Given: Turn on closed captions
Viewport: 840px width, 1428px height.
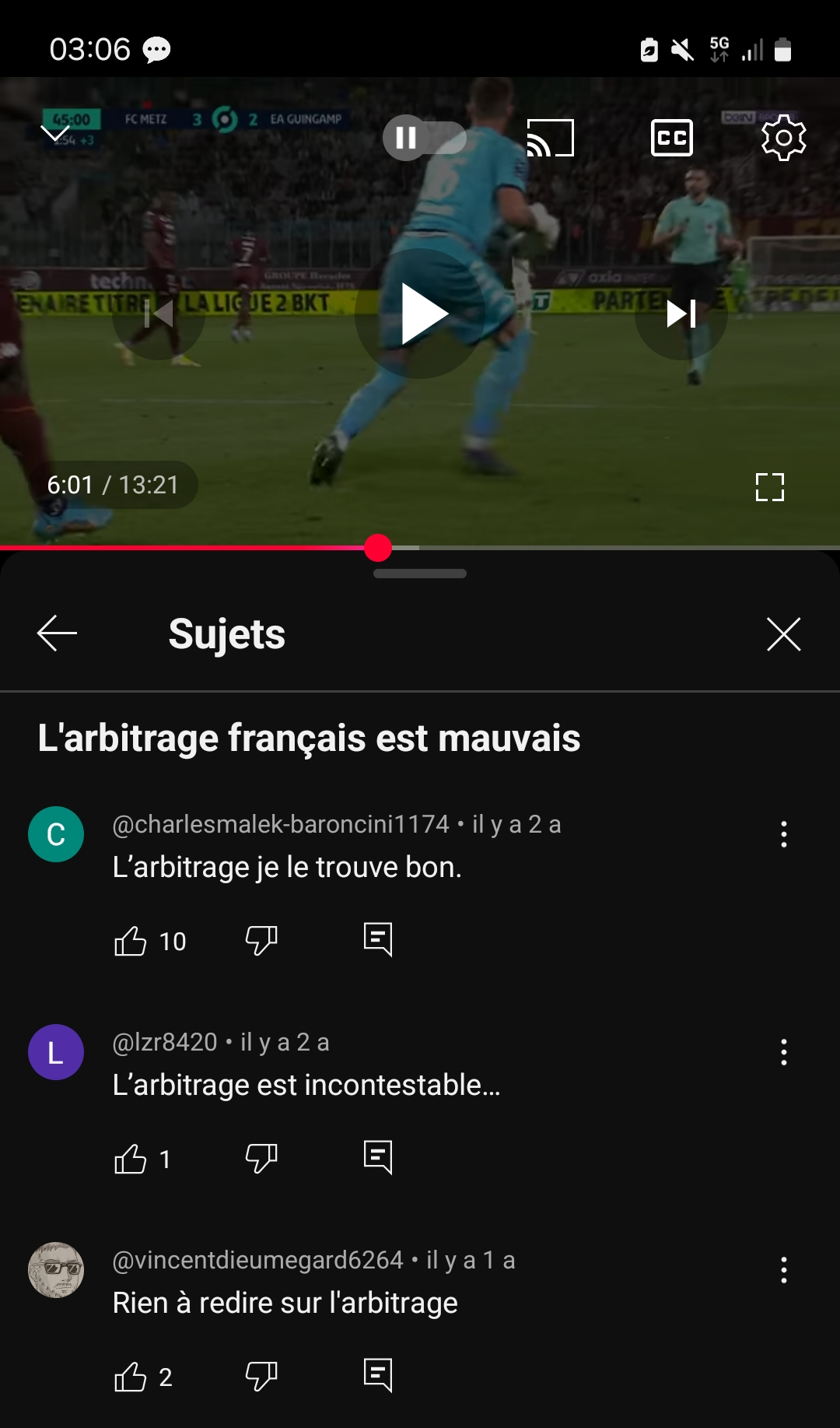Looking at the screenshot, I should [x=671, y=138].
